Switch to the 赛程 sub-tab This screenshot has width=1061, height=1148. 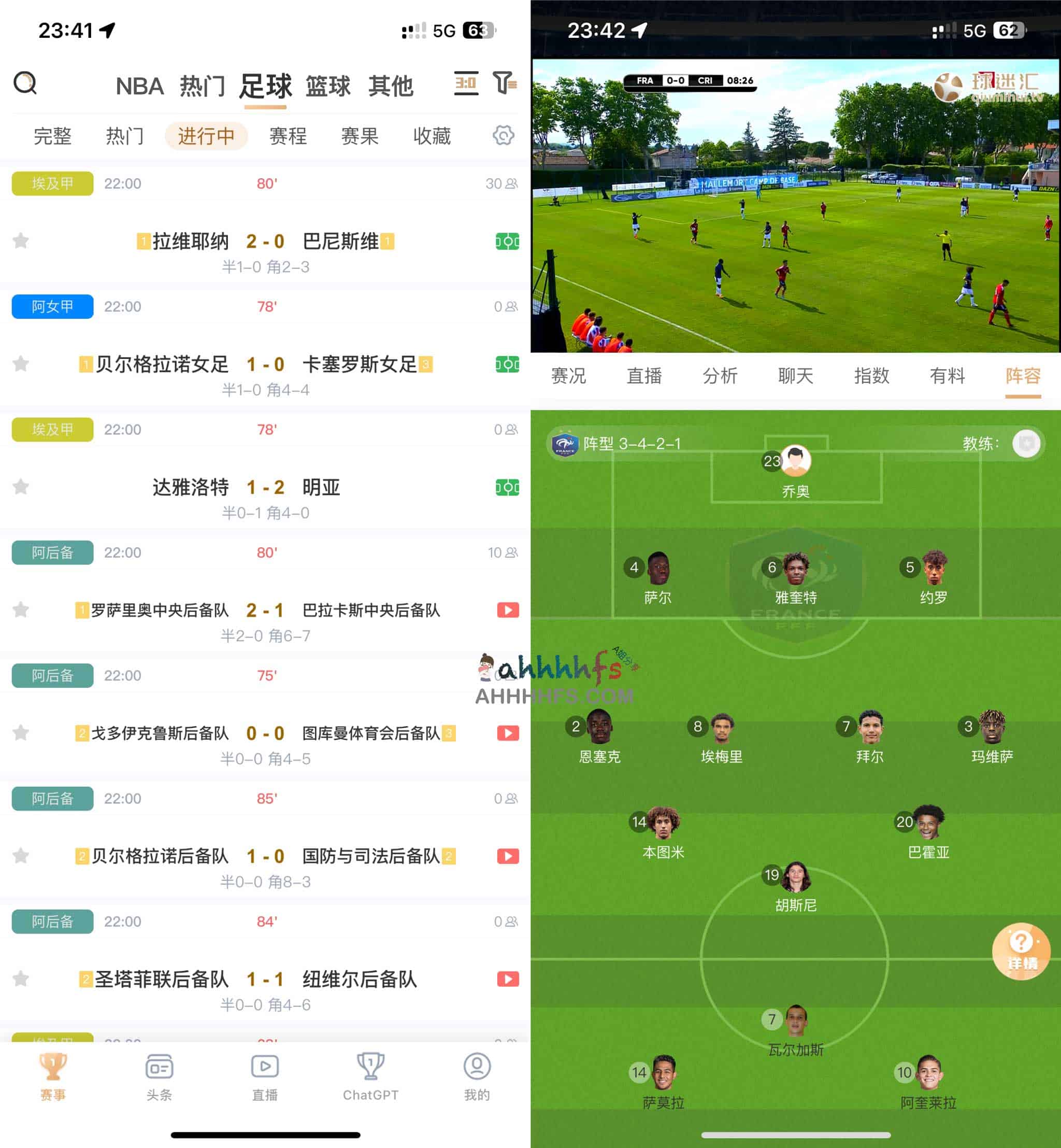click(288, 136)
